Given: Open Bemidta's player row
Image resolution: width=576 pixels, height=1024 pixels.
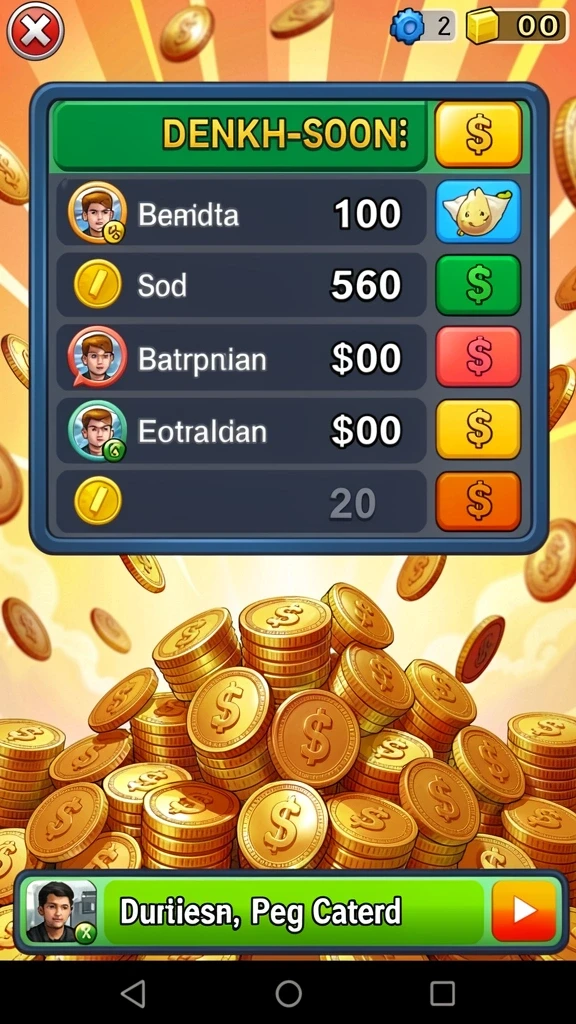Looking at the screenshot, I should pos(241,213).
